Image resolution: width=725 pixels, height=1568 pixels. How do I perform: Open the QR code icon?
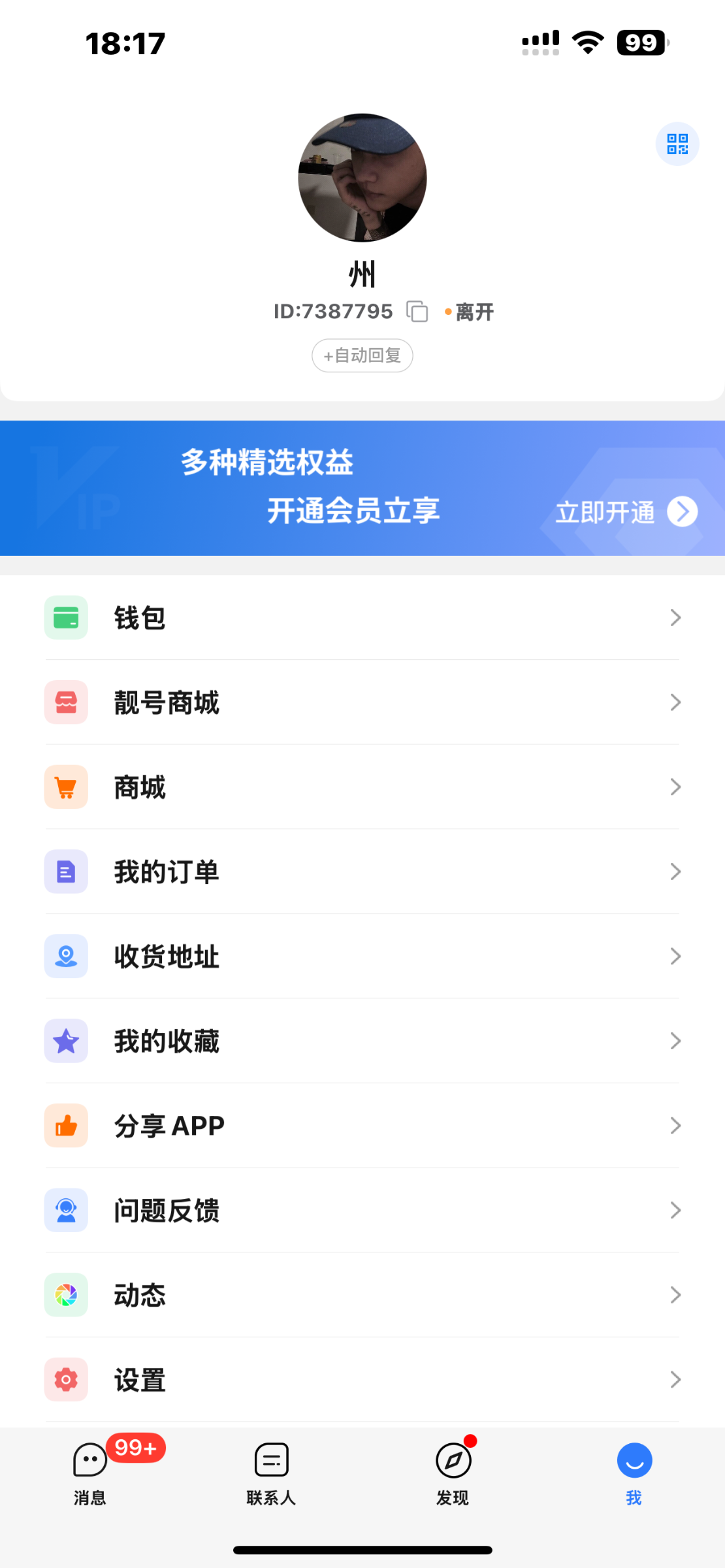coord(677,144)
